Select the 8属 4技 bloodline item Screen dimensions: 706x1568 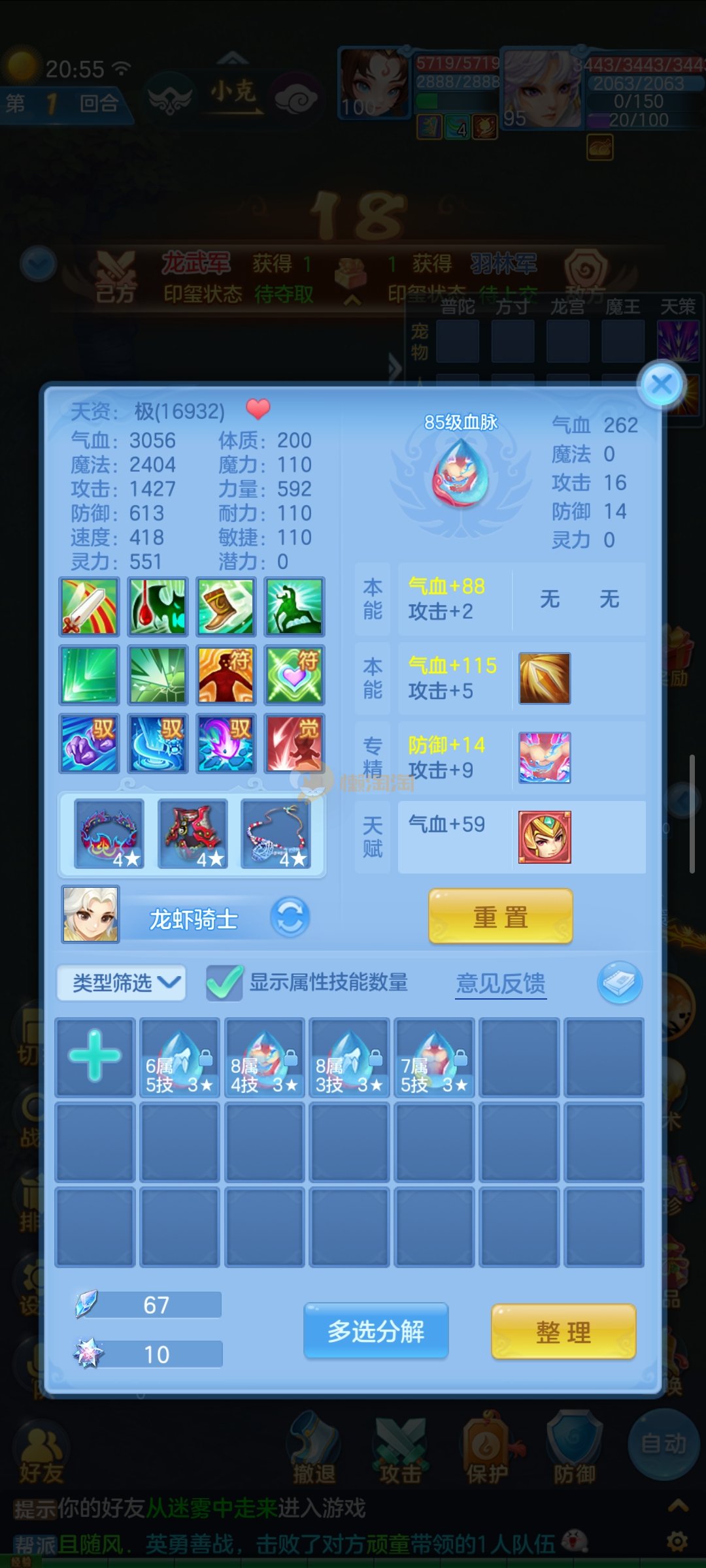pyautogui.click(x=265, y=1056)
